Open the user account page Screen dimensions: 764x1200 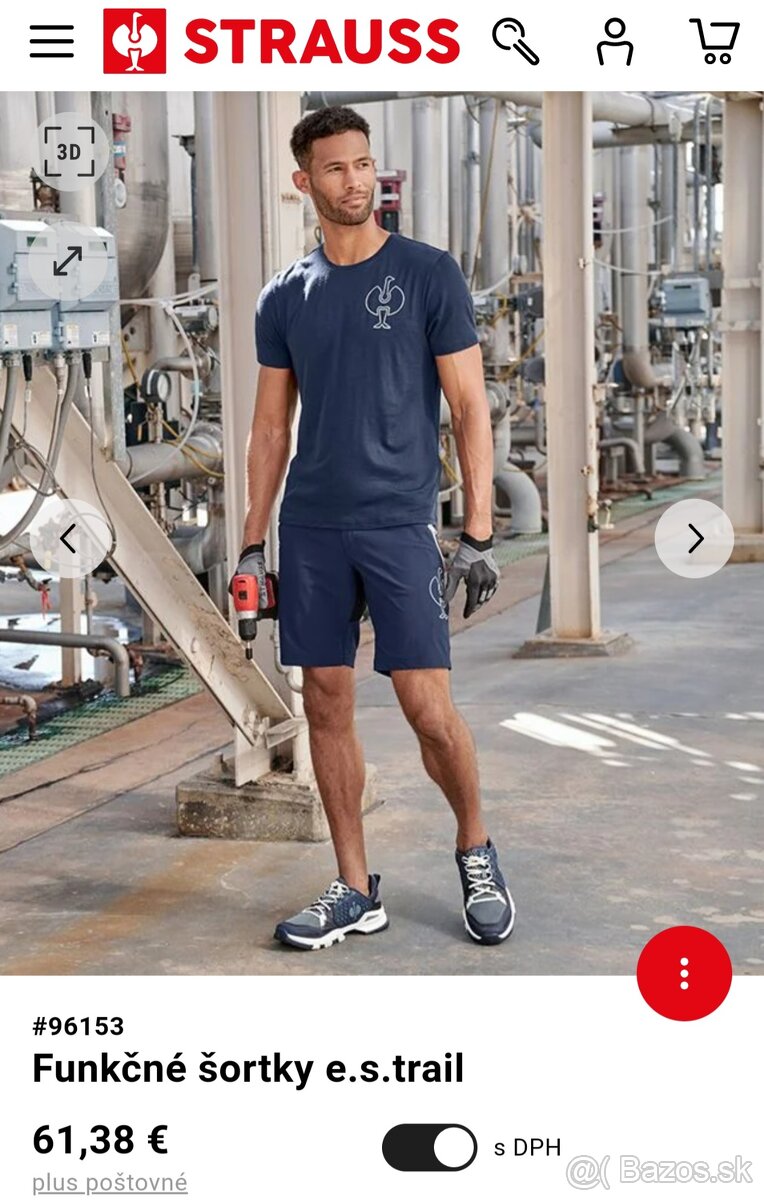[614, 41]
